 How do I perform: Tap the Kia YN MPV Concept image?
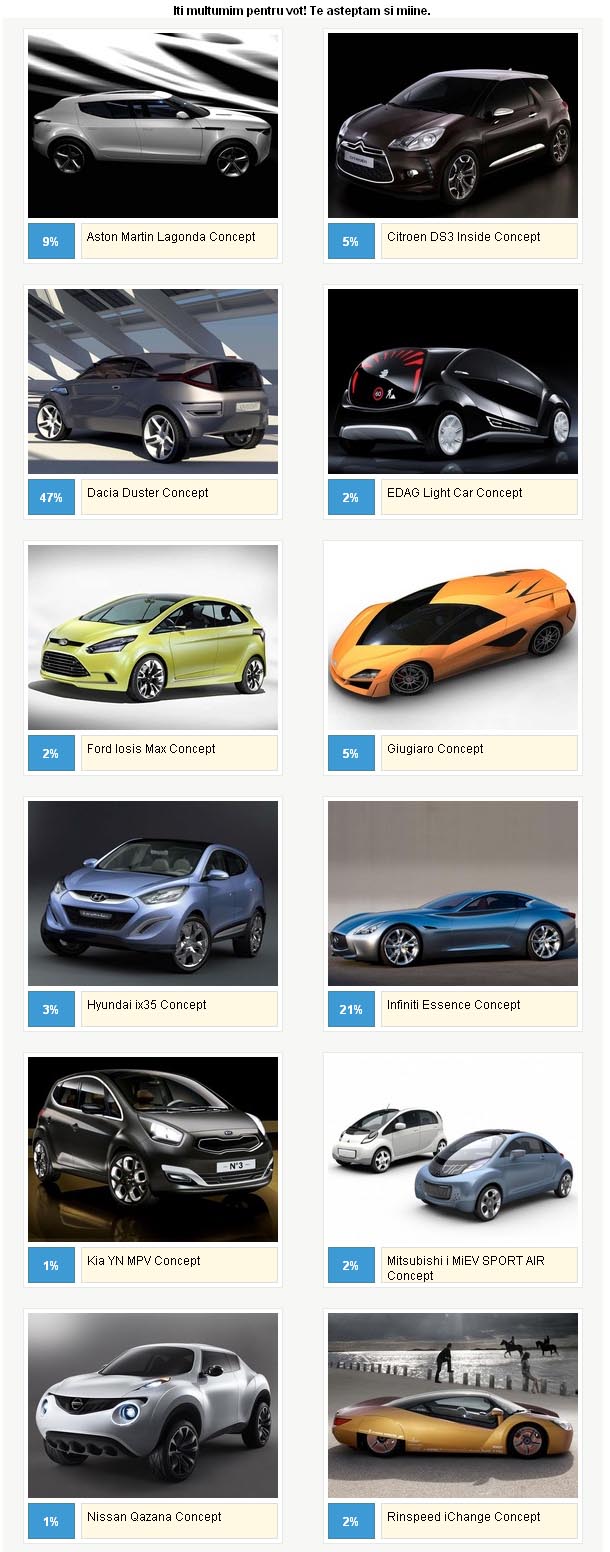pyautogui.click(x=152, y=1149)
